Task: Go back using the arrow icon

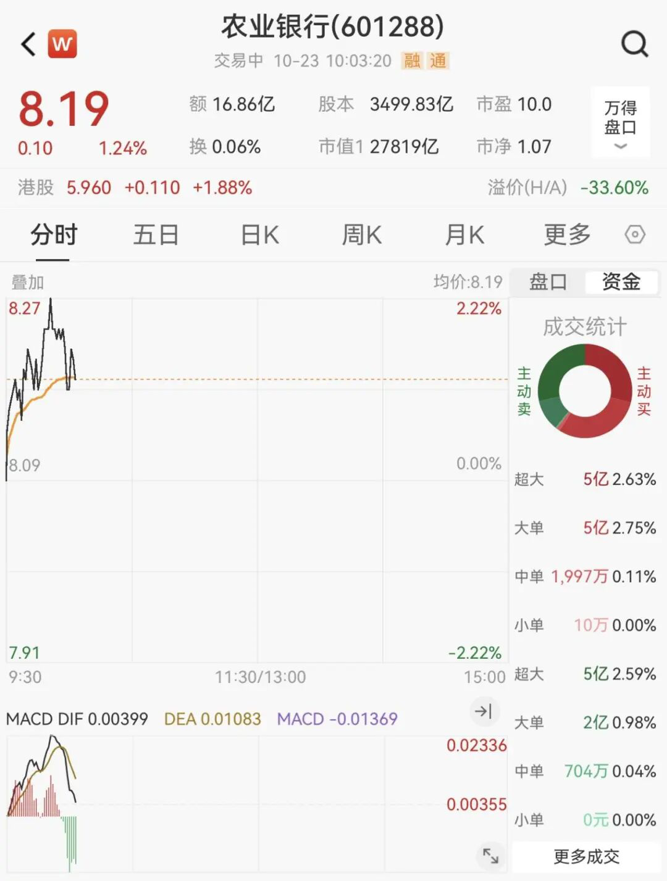Action: 28,44
